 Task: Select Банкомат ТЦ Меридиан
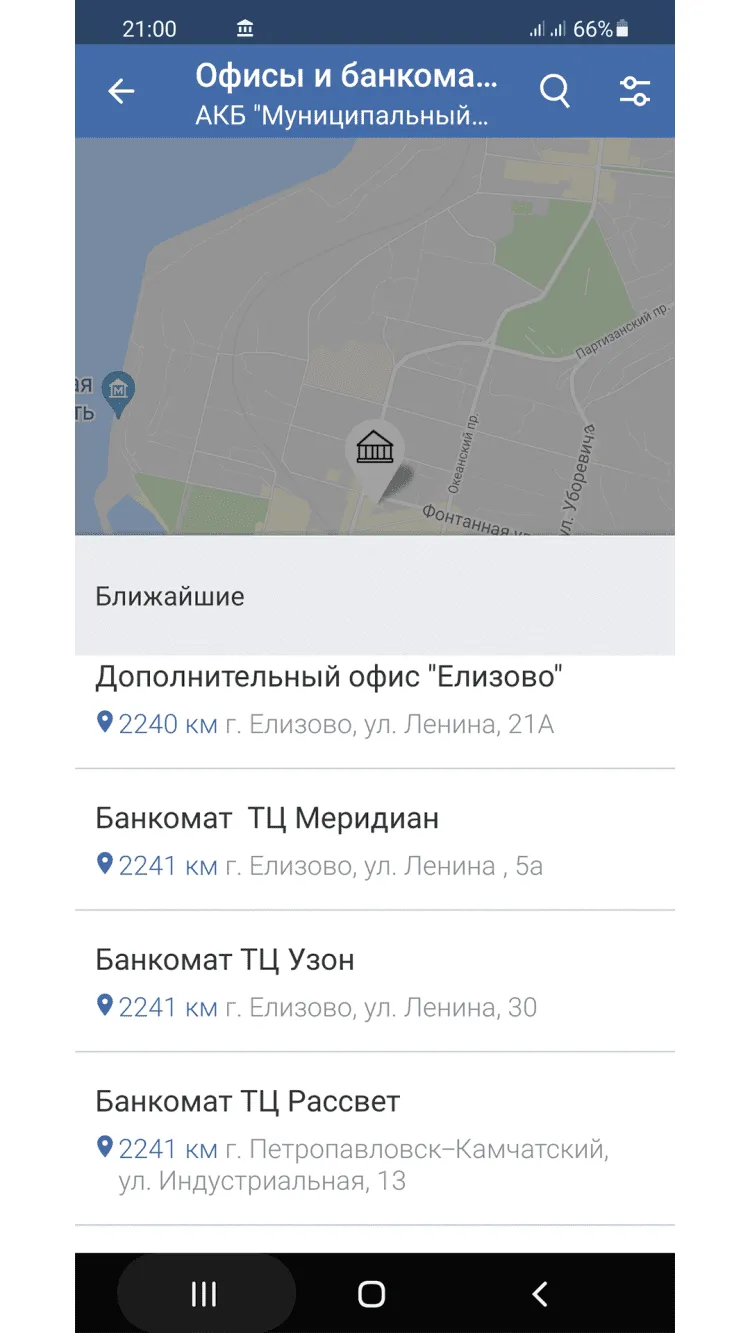[374, 840]
